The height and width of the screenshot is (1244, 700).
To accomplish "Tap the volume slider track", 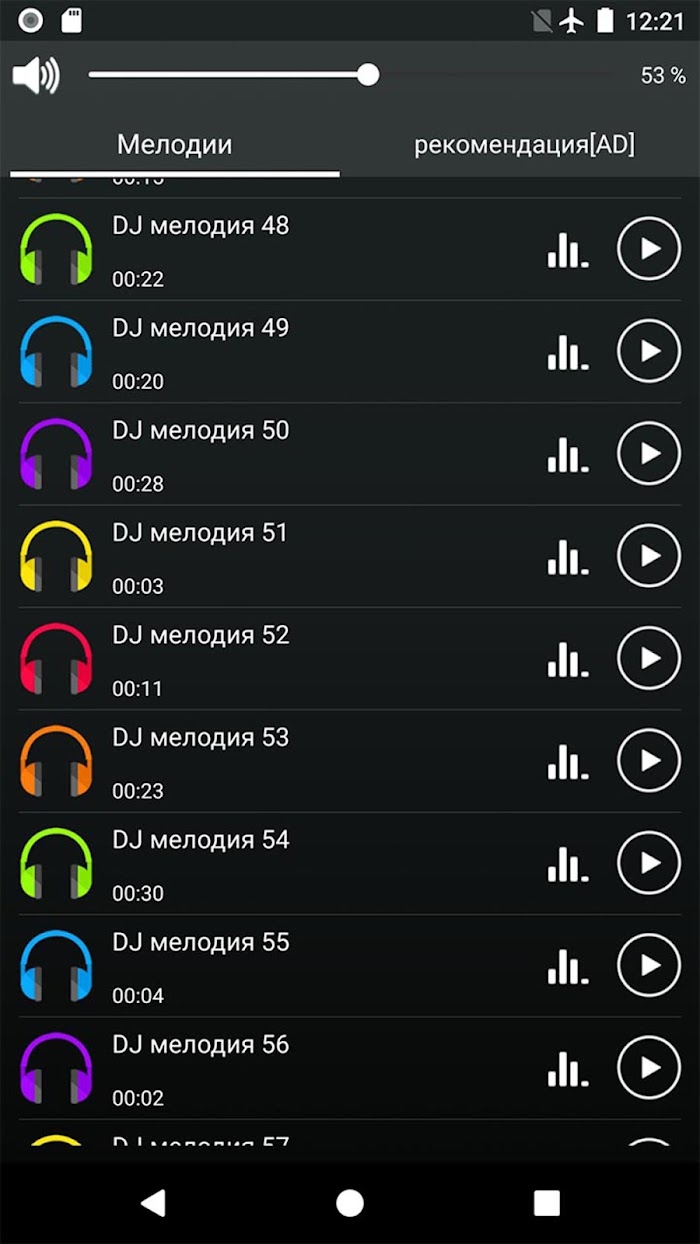I will 352,75.
